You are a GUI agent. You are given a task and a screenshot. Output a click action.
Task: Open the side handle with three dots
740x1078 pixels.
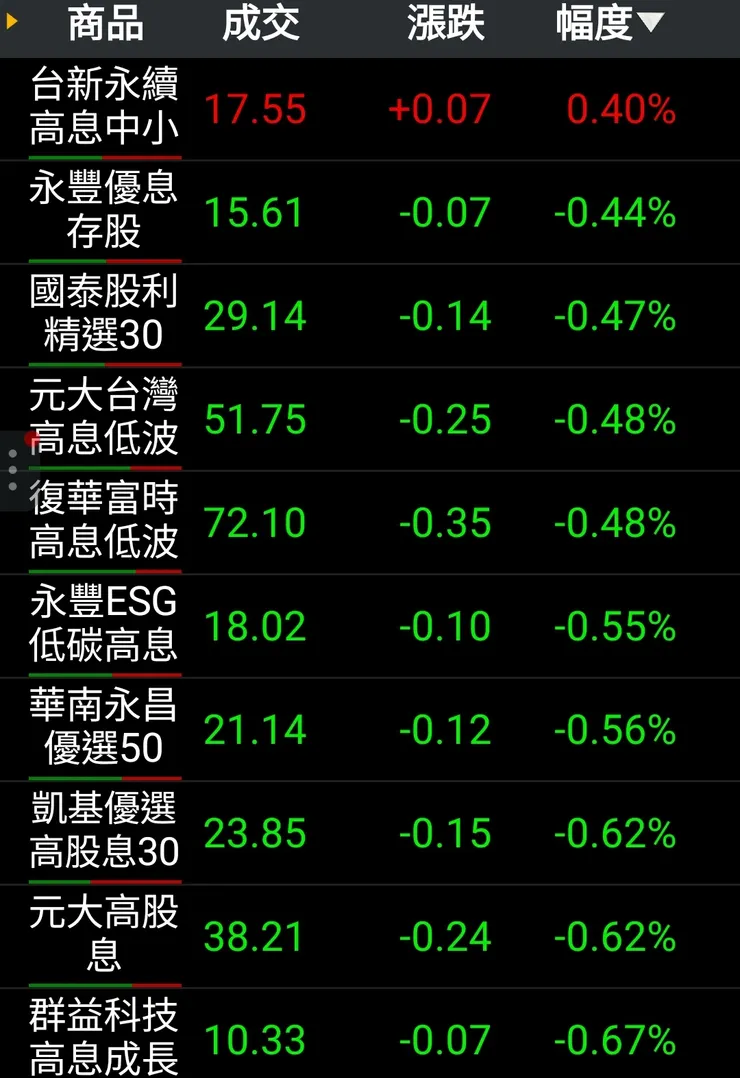(x=13, y=470)
